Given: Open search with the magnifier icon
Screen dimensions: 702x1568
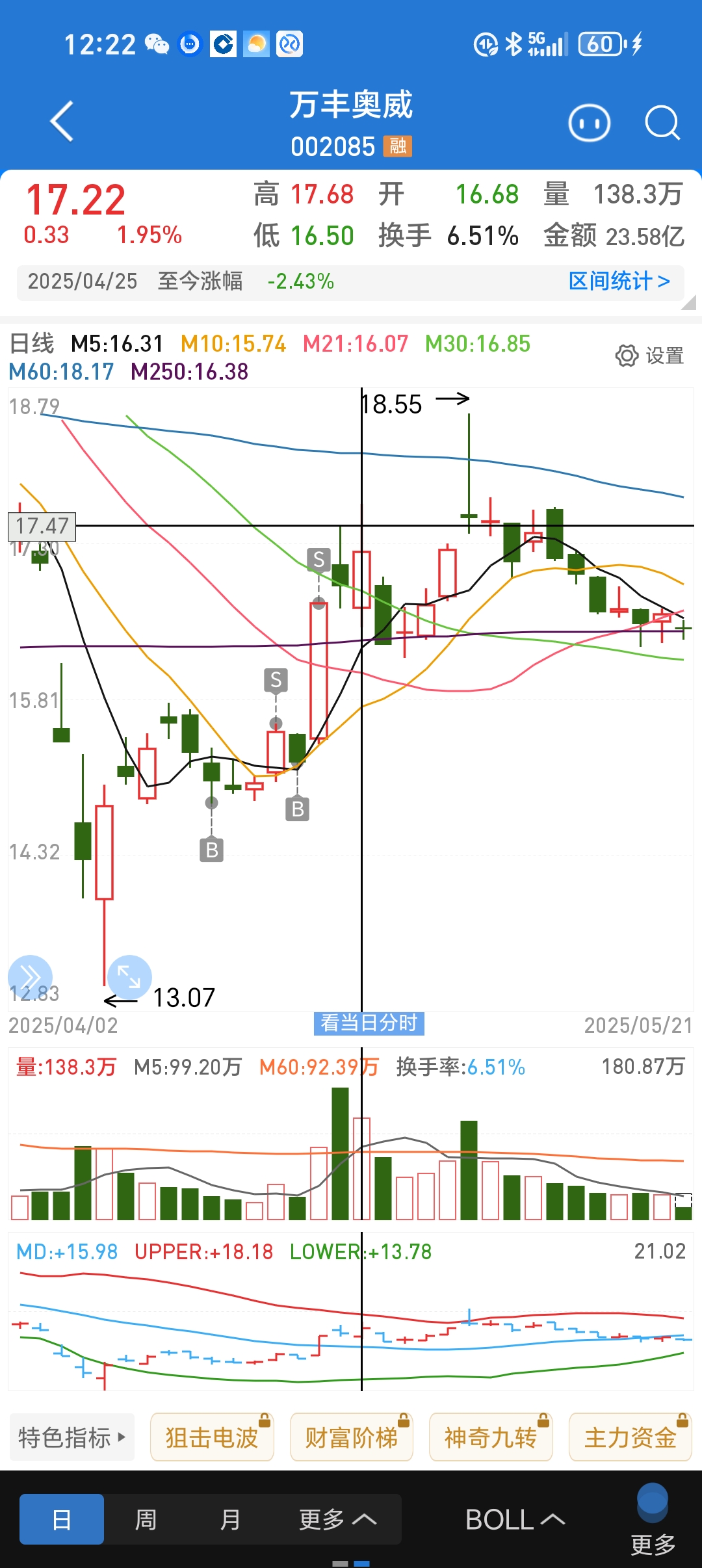Looking at the screenshot, I should pyautogui.click(x=662, y=122).
